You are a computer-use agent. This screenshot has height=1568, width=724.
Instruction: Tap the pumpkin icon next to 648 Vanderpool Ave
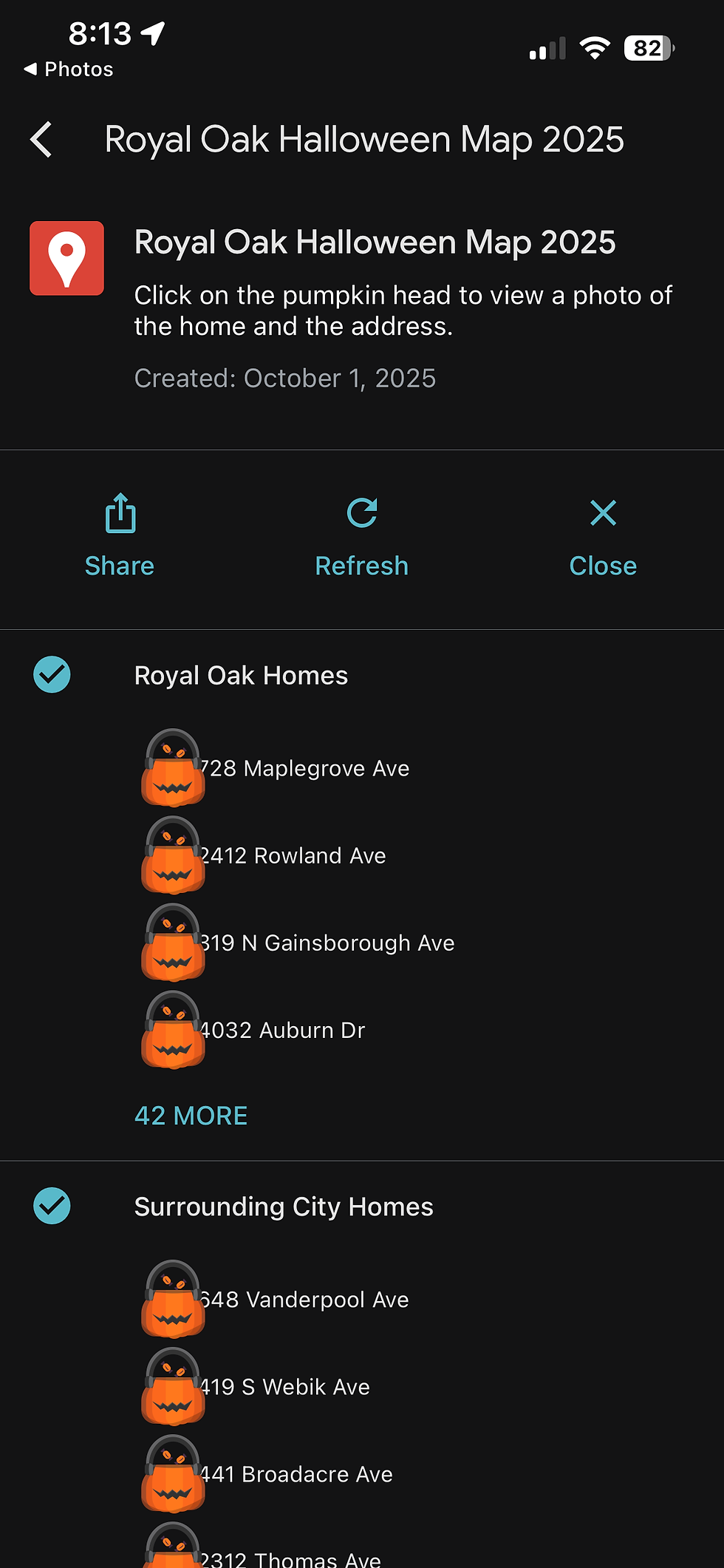(x=172, y=1301)
